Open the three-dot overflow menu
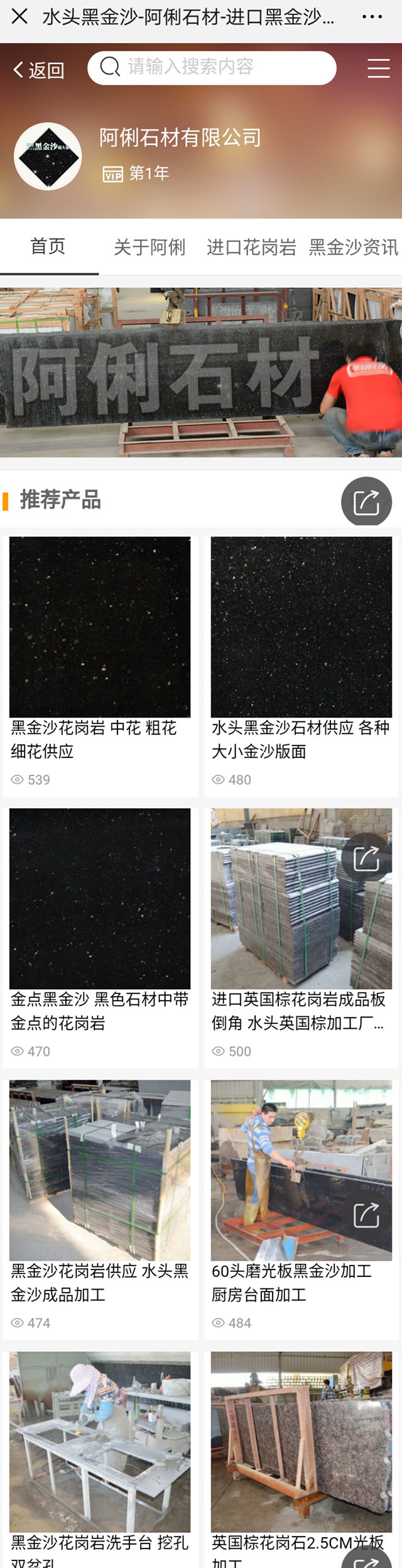The image size is (402, 1568). (372, 17)
